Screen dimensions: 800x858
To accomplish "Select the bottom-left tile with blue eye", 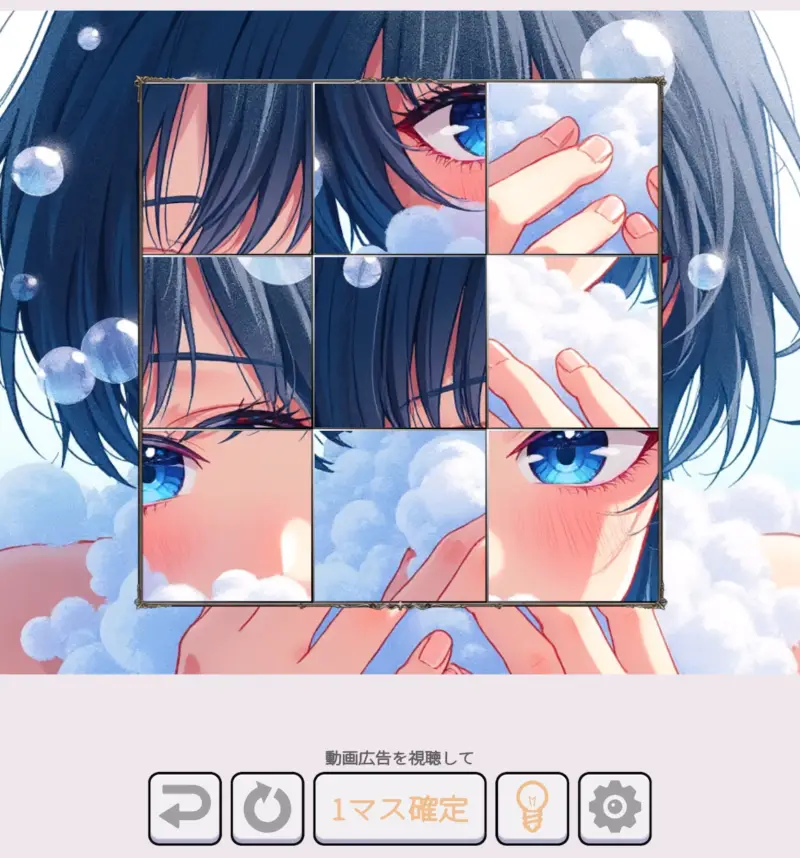I will 227,515.
